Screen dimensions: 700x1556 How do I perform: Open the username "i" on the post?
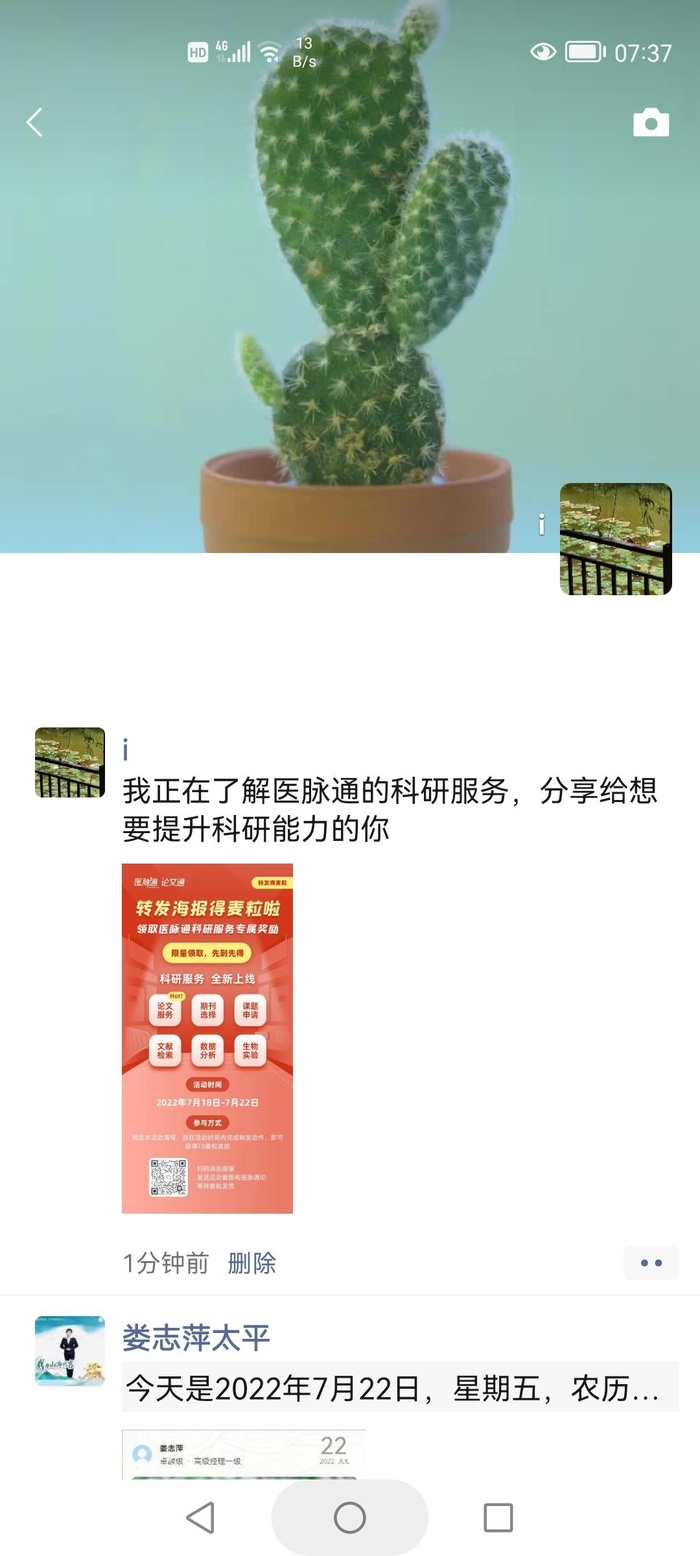point(126,750)
